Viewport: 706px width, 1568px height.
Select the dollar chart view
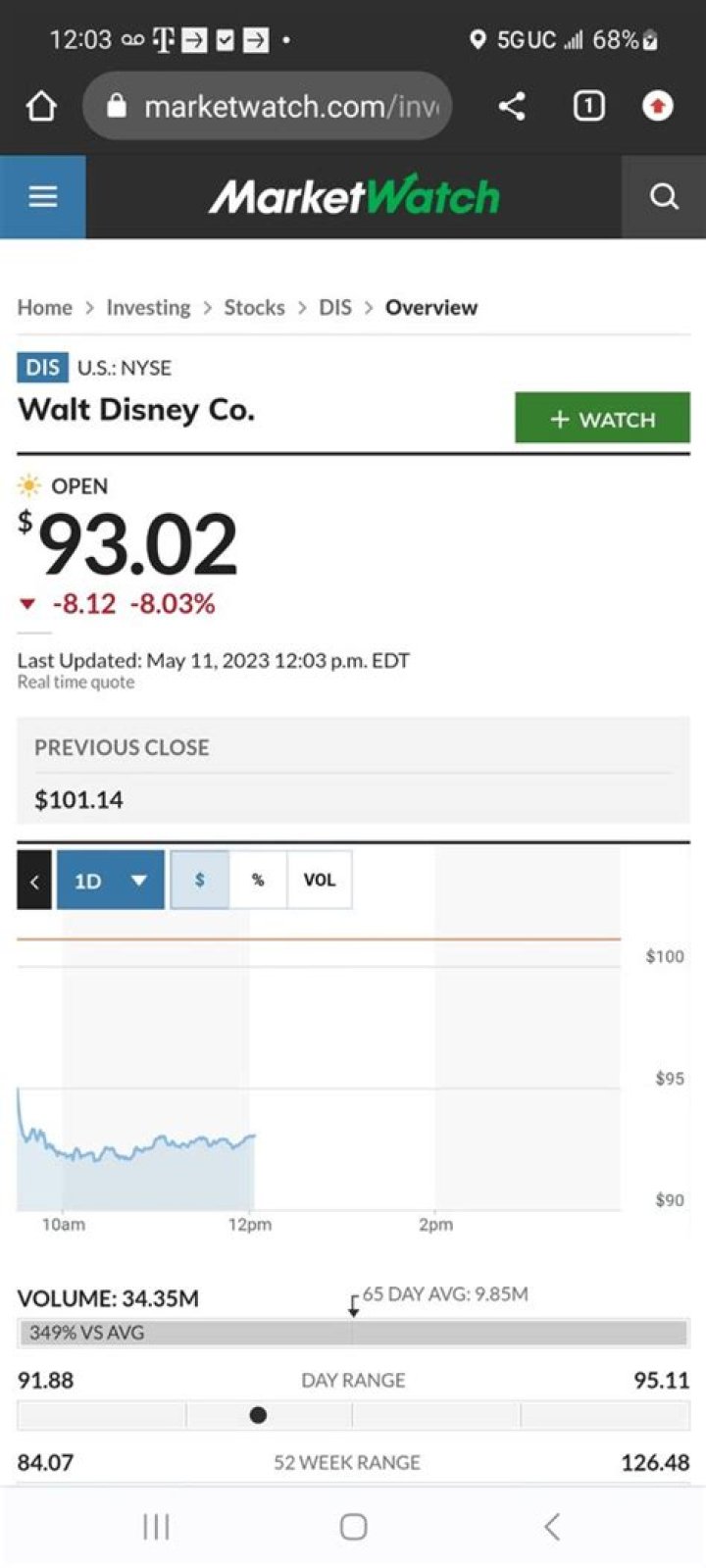tap(200, 881)
